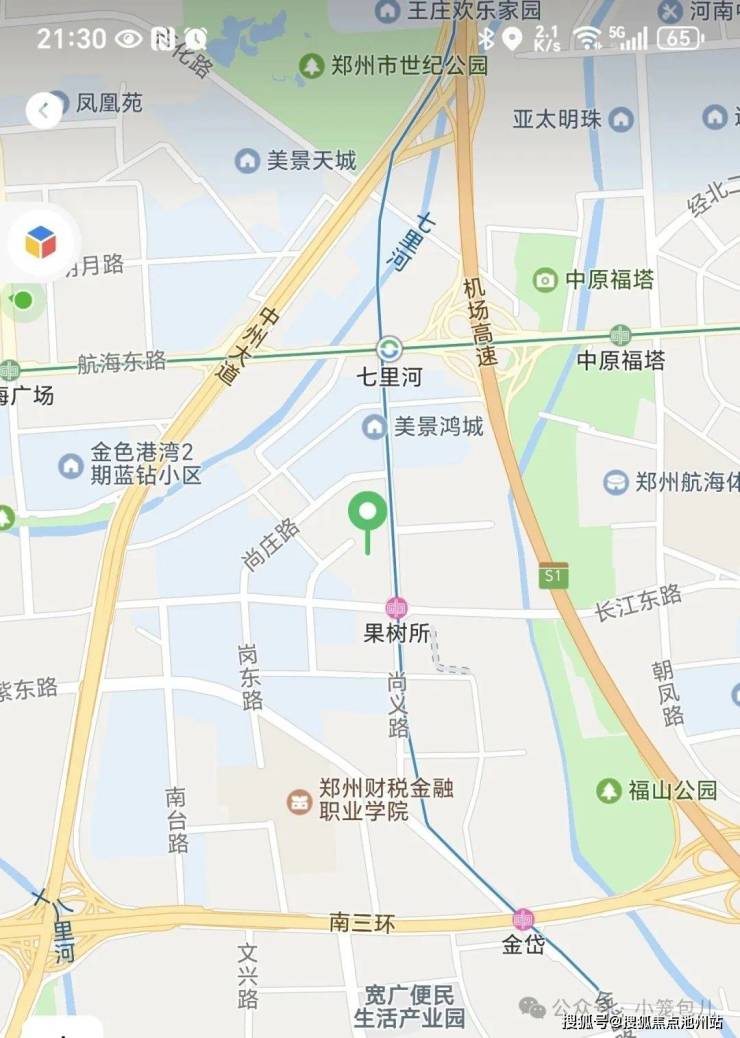This screenshot has height=1038, width=740.
Task: Open the 美景鸿城 residential marker
Action: coord(374,427)
